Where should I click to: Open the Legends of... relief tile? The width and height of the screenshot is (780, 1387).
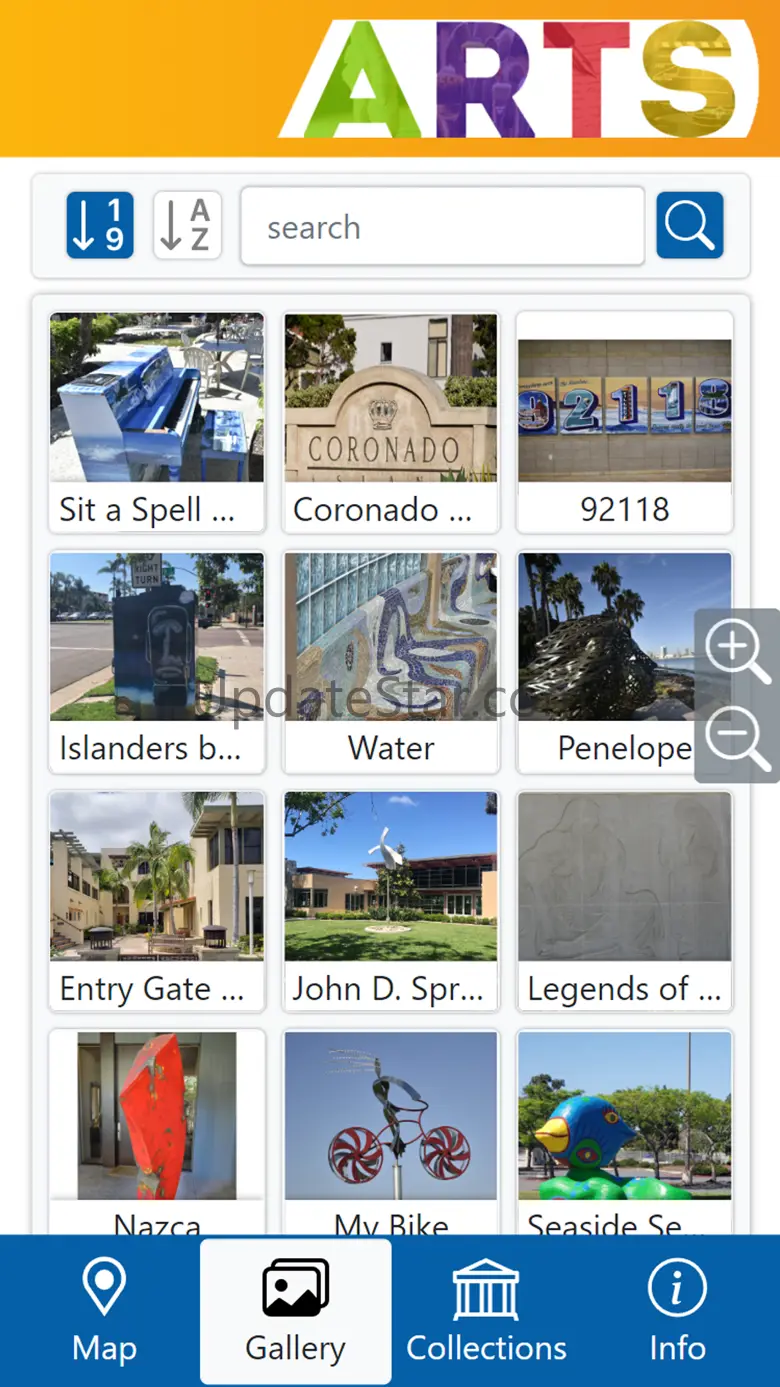[x=625, y=900]
